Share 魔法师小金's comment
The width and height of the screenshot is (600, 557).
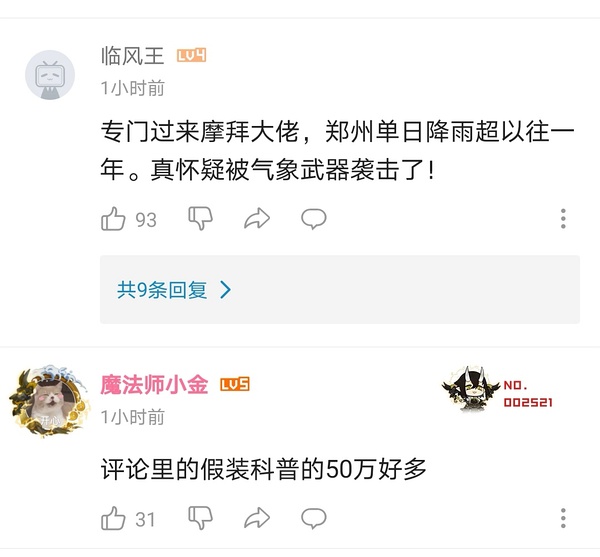[x=257, y=518]
